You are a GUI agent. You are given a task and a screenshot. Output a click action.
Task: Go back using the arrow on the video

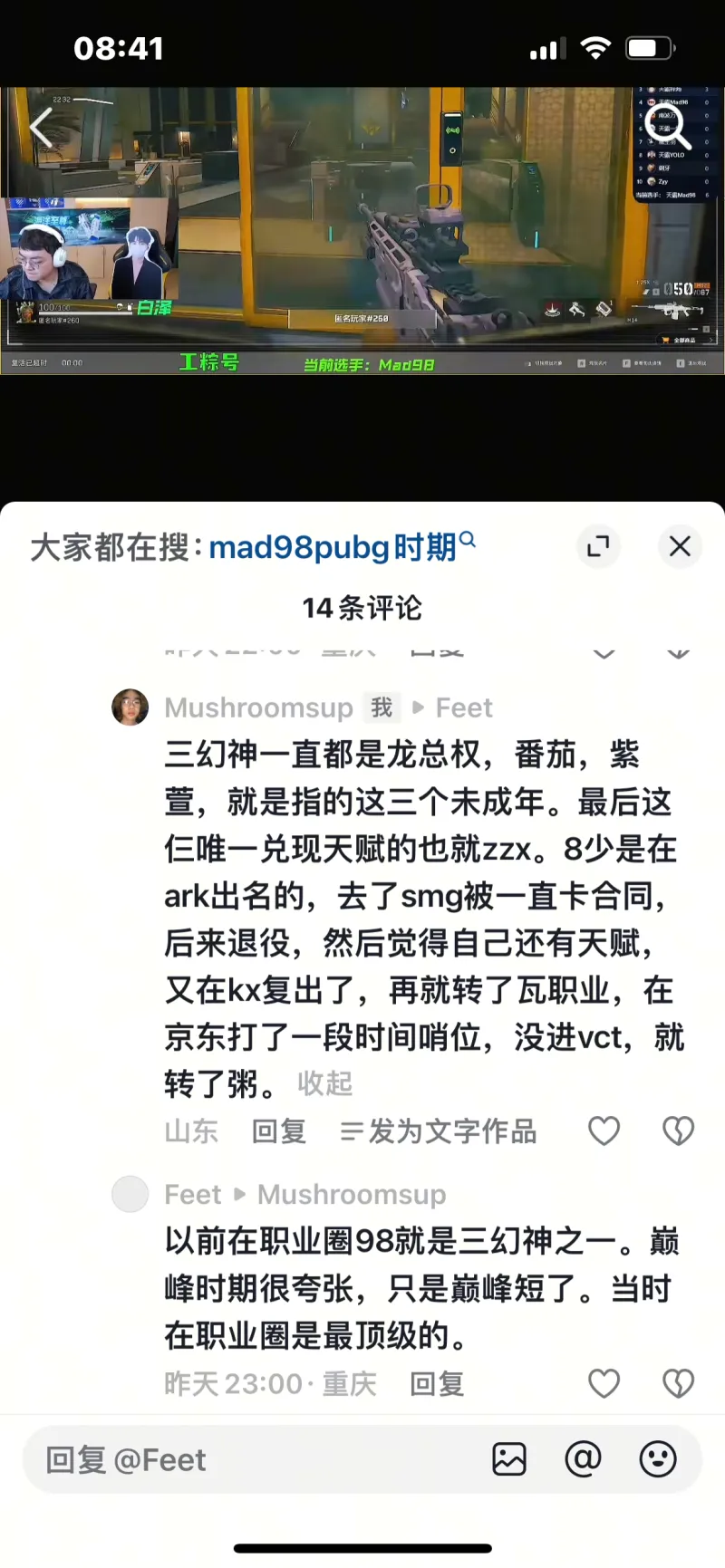pos(41,128)
